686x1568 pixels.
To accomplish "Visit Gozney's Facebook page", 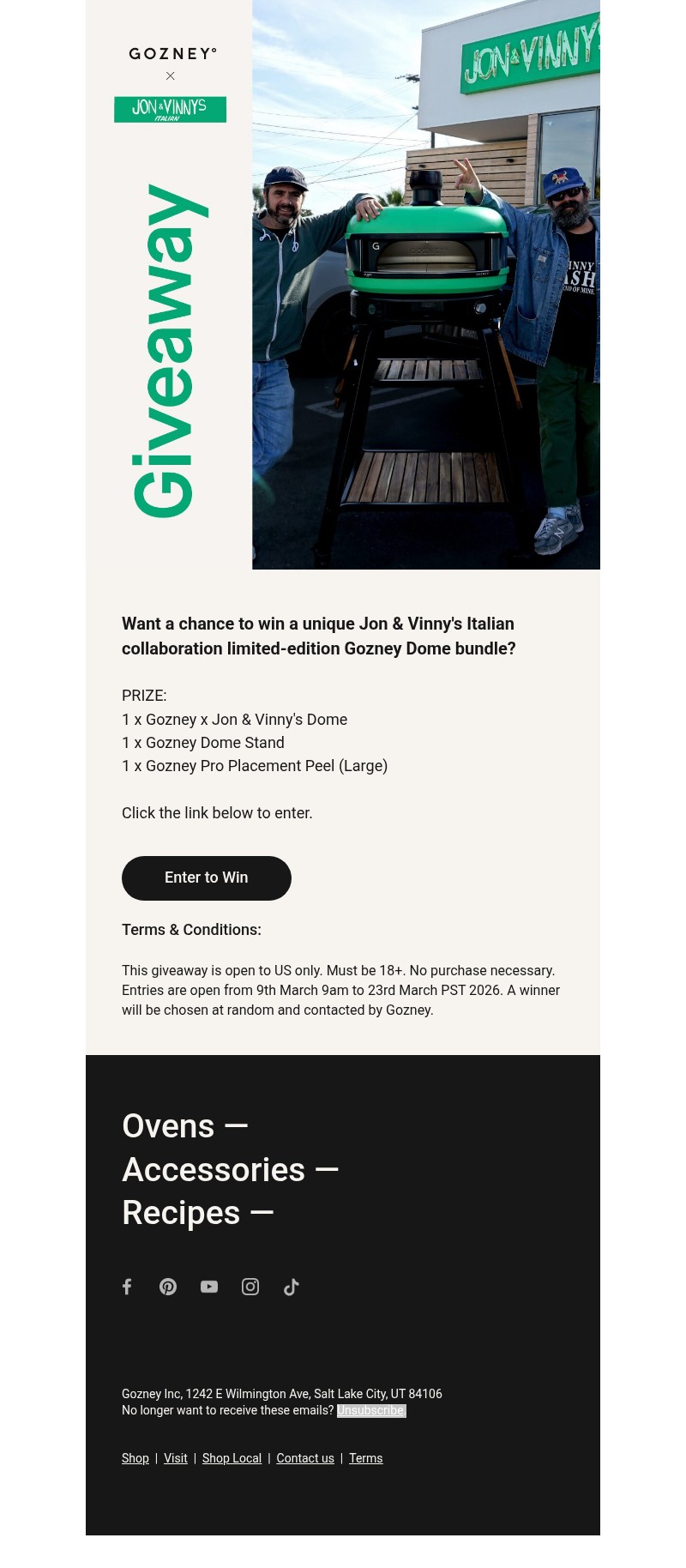I will coord(127,1287).
